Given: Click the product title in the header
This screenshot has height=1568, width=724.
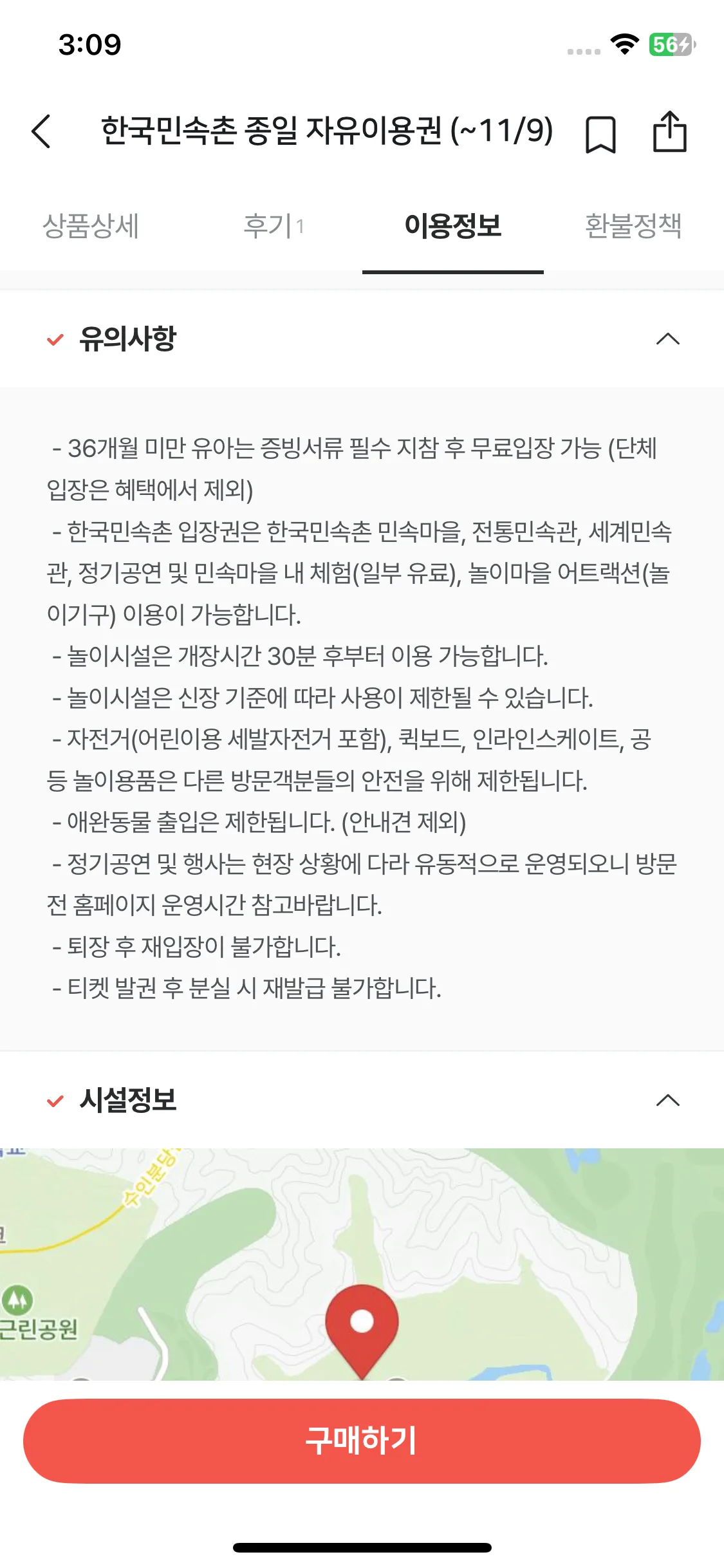Looking at the screenshot, I should [327, 131].
